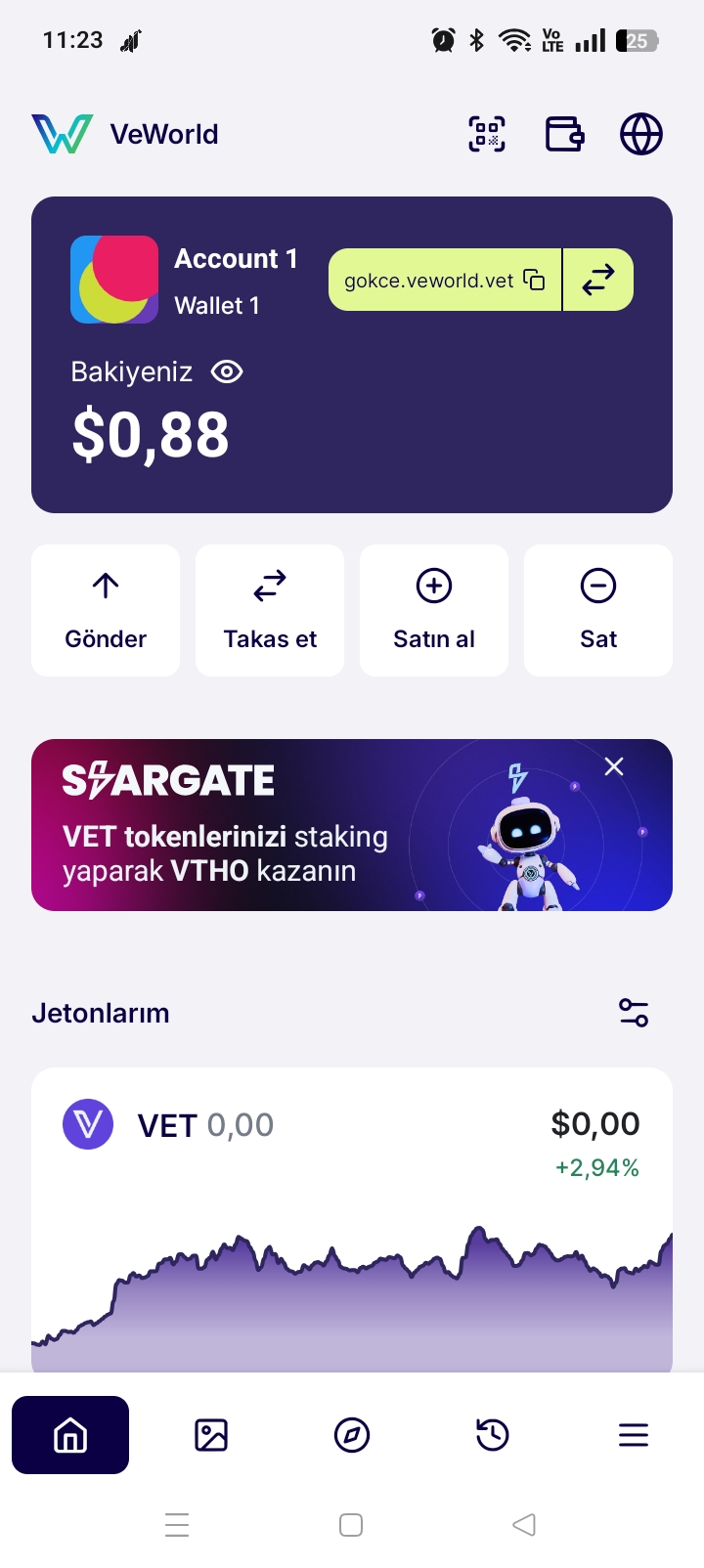Open Takas et swap option
The width and height of the screenshot is (704, 1568).
270,610
